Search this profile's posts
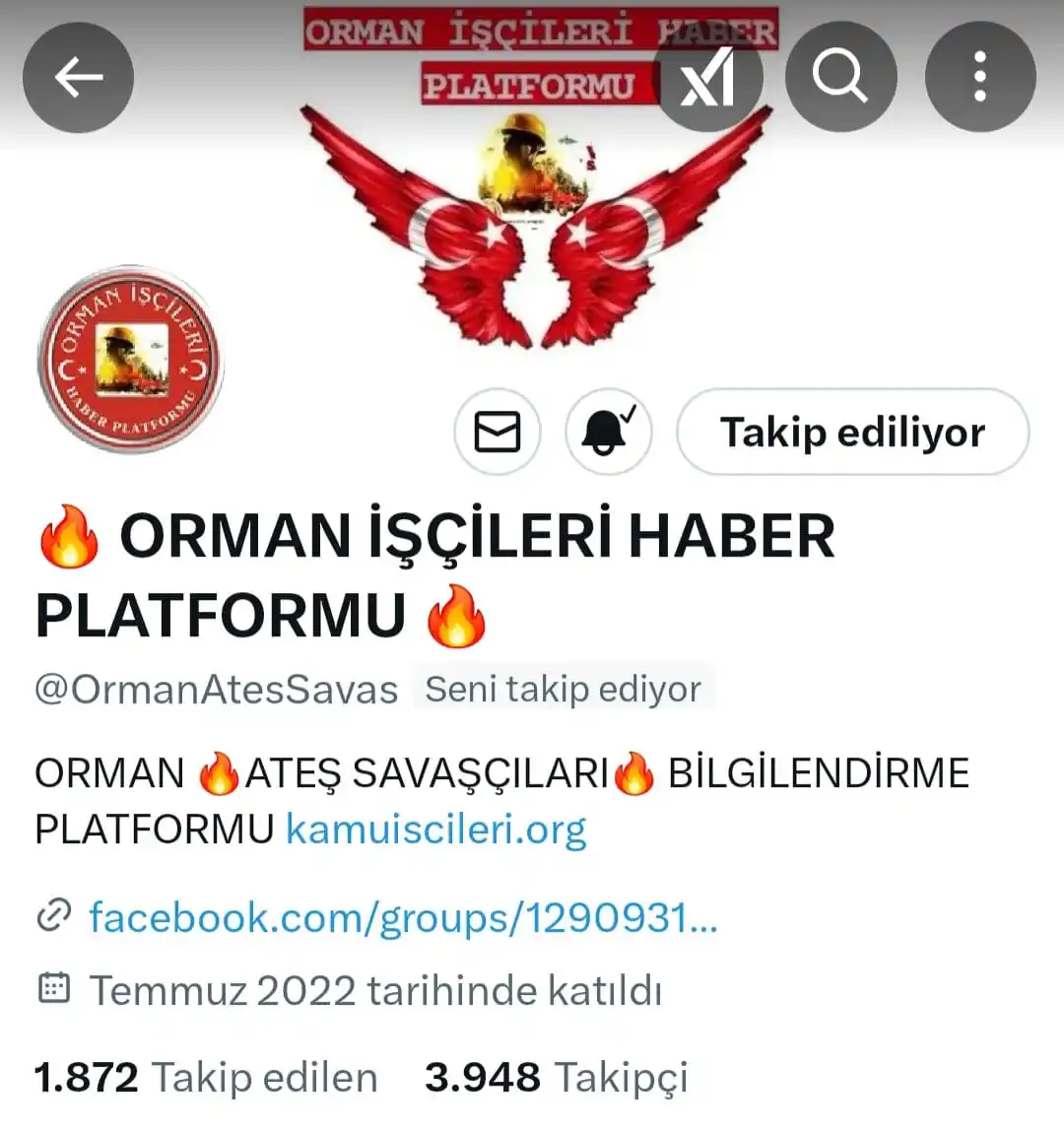 840,77
